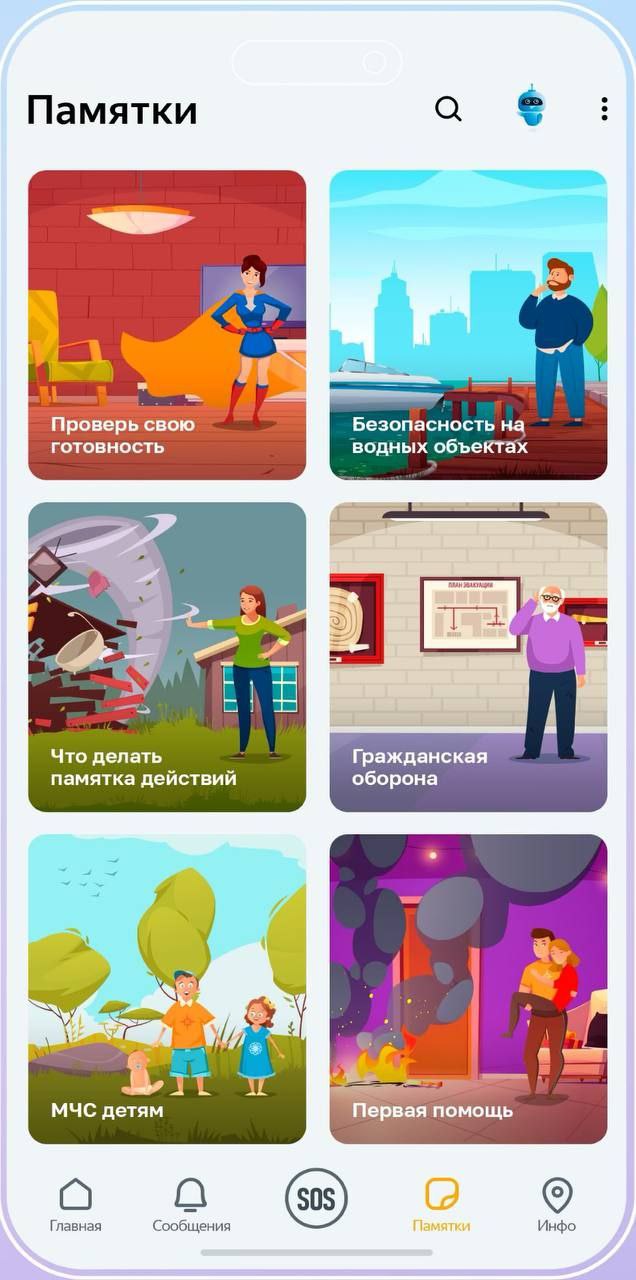
Task: Open the search icon
Action: 448,109
